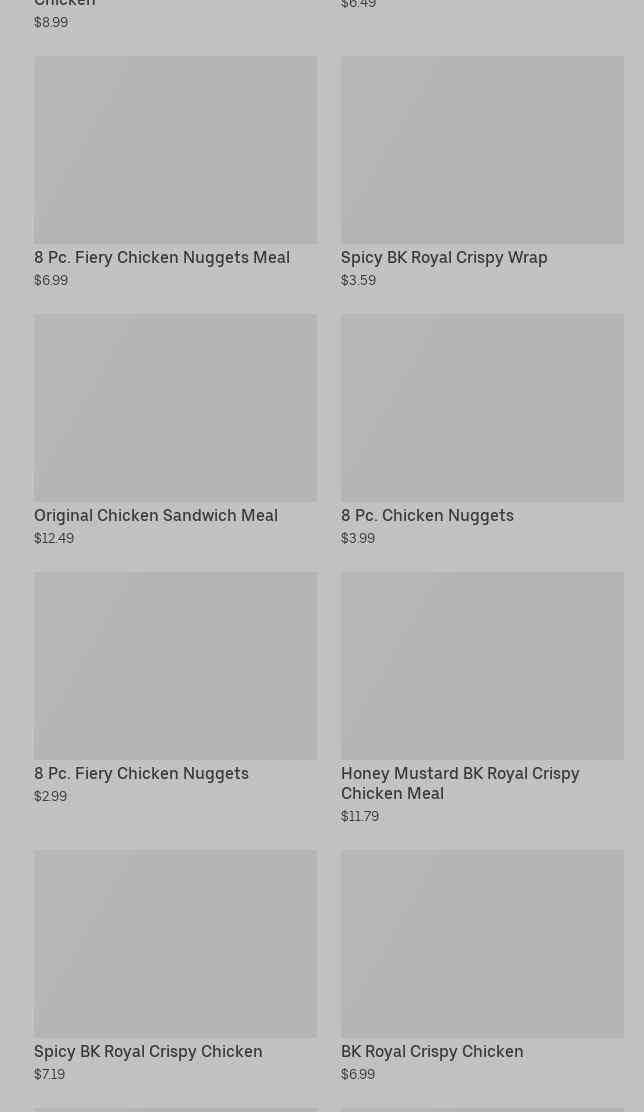Choose 8 Pc. Fiery Chicken Nuggets for $2.99
Viewport: 644px width, 1112px height.
[x=175, y=688]
